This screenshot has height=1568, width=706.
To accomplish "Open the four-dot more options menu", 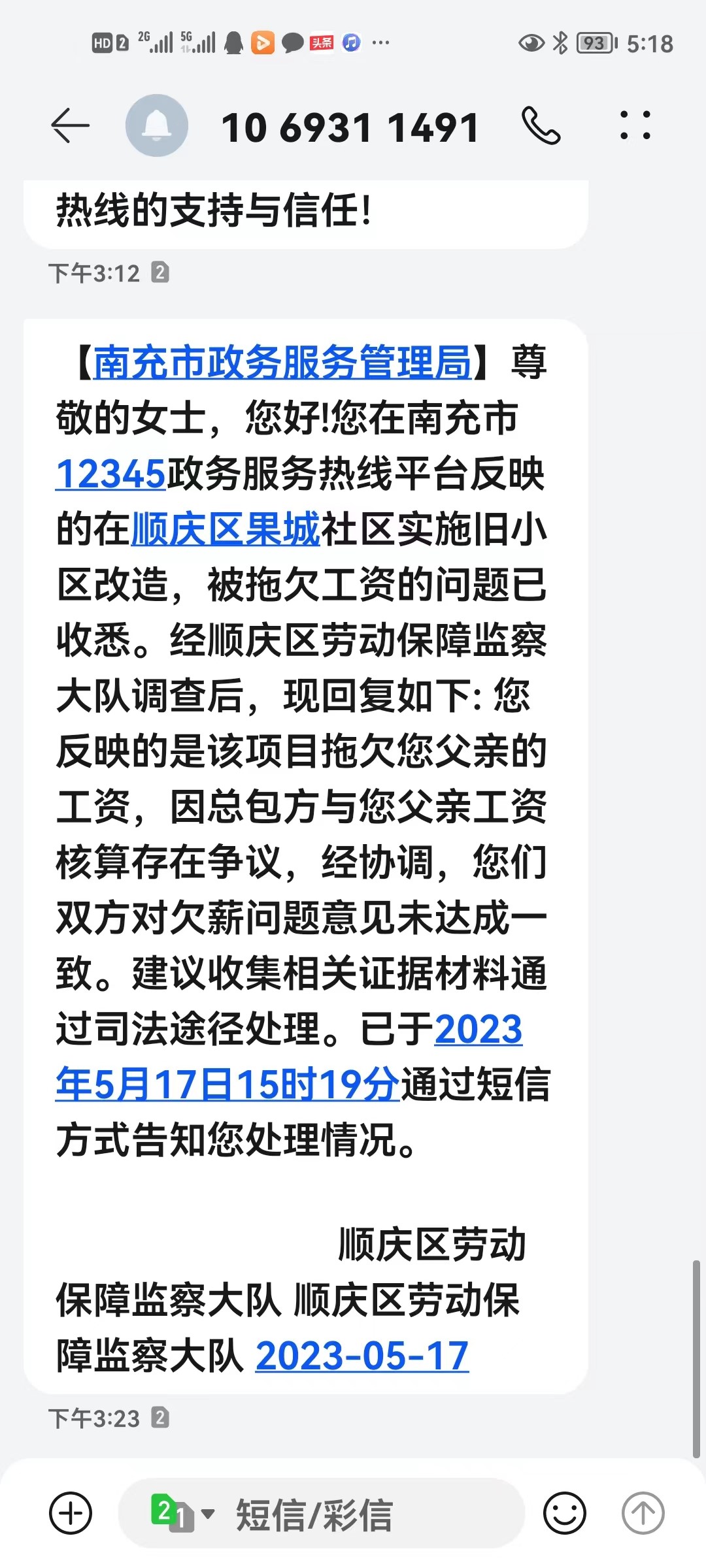I will (635, 125).
